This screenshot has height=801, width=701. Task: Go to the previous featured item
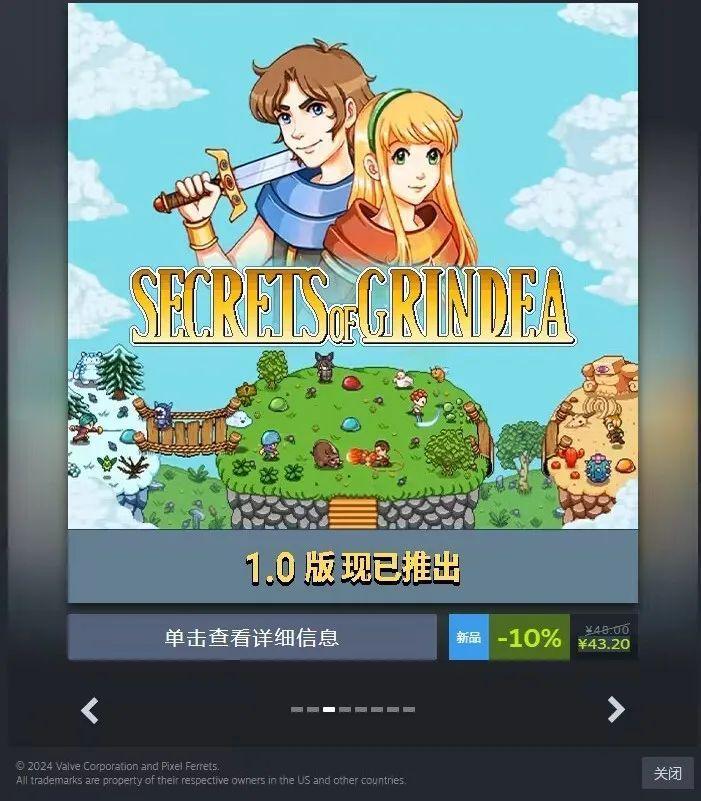90,710
